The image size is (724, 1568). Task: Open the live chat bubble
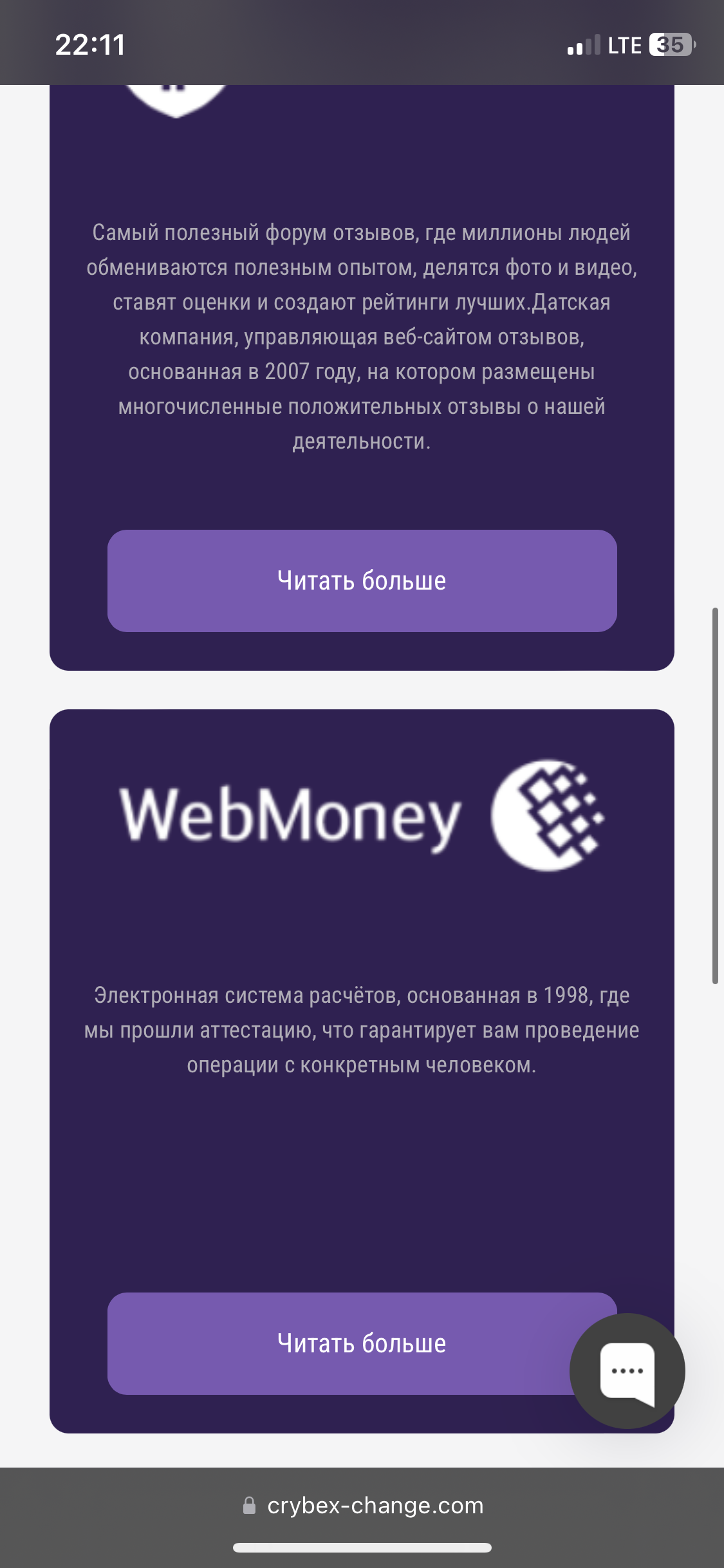point(627,1371)
